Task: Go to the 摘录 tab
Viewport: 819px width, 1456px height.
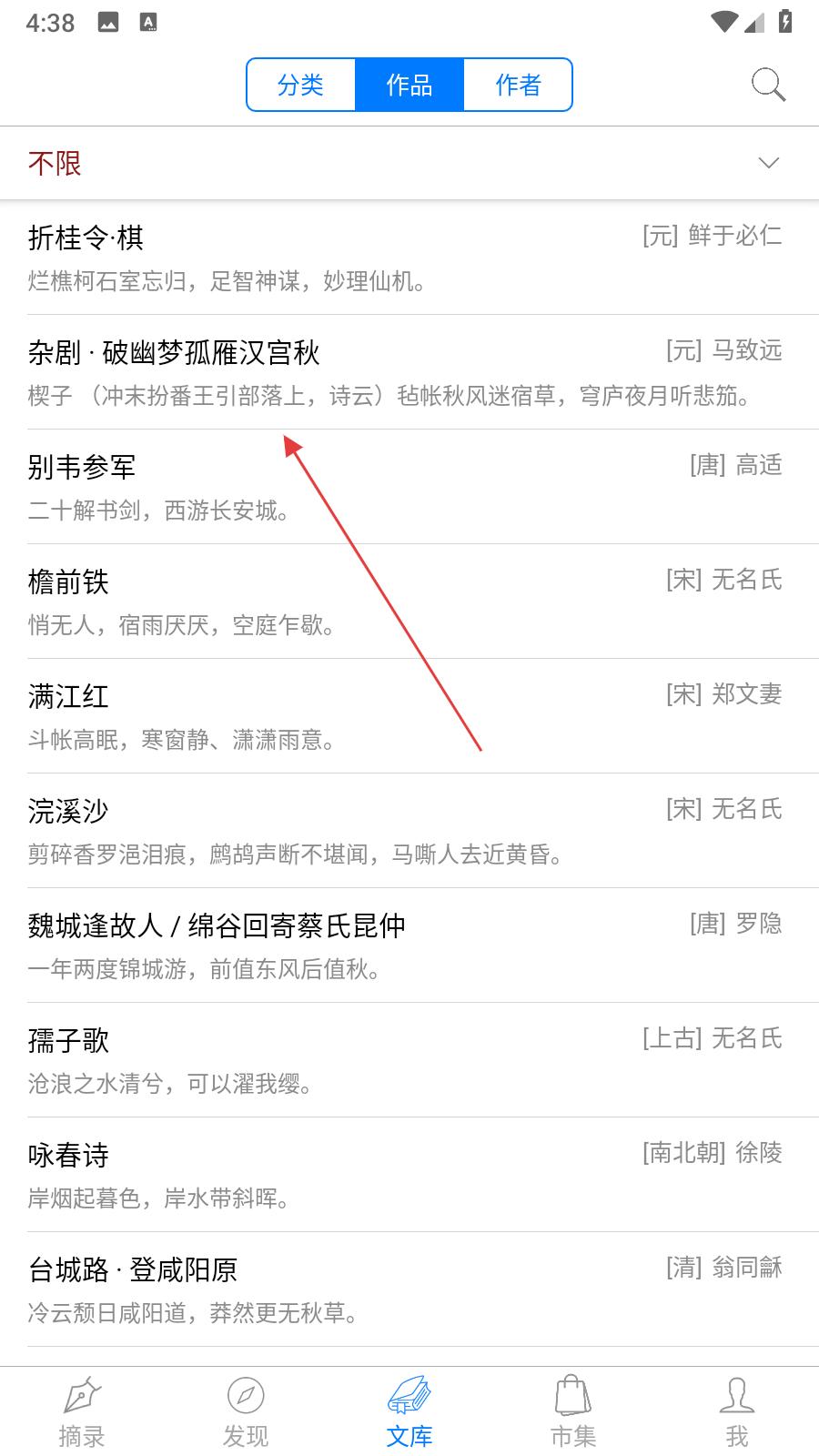Action: pos(82,1411)
